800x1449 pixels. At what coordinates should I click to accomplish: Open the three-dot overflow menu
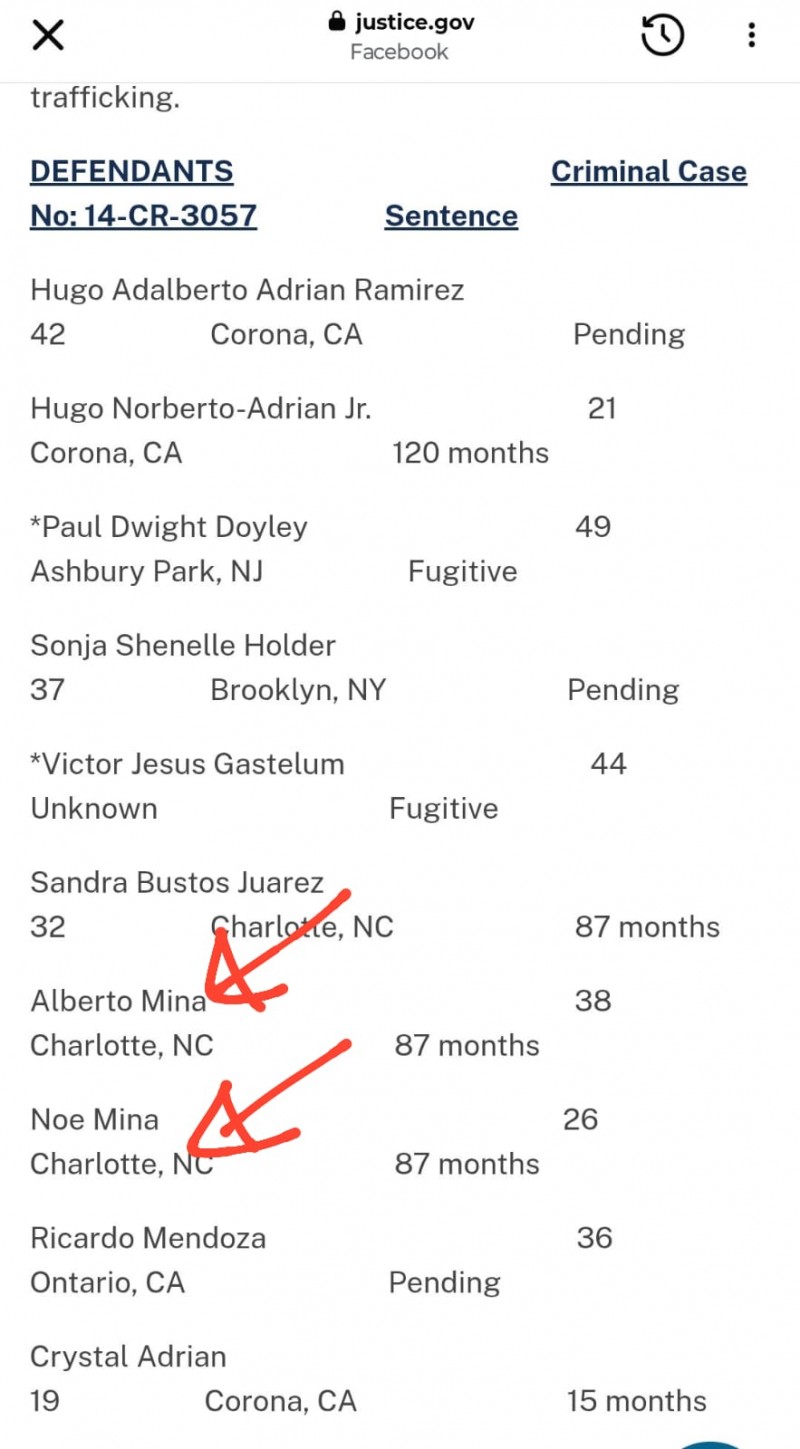tap(751, 37)
